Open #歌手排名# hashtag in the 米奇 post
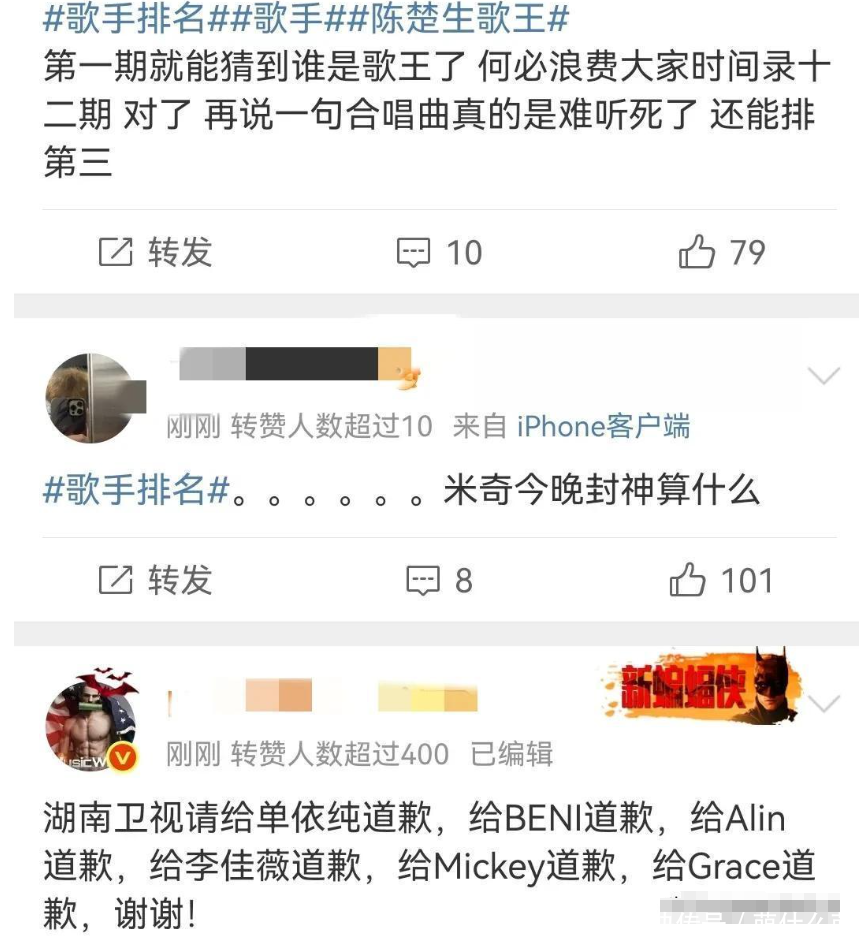The width and height of the screenshot is (862, 942). [x=137, y=490]
